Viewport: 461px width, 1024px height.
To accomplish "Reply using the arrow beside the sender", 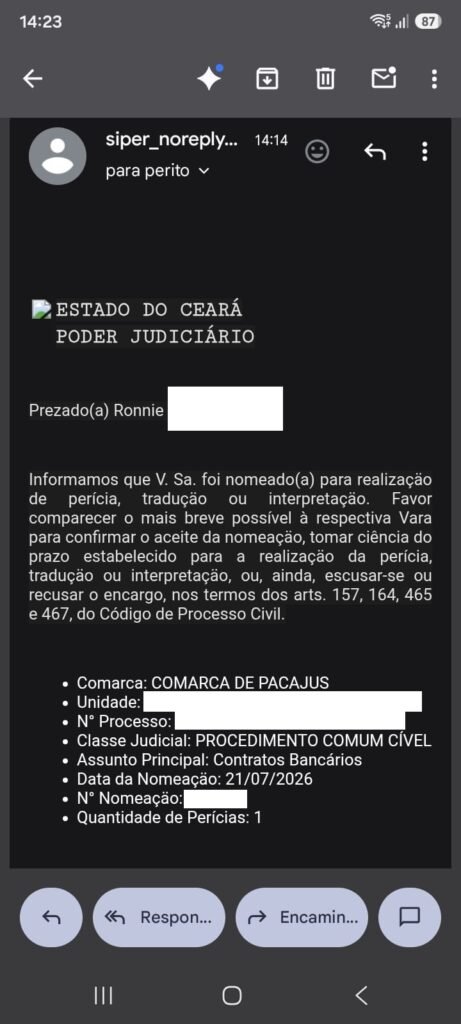I will click(x=375, y=152).
